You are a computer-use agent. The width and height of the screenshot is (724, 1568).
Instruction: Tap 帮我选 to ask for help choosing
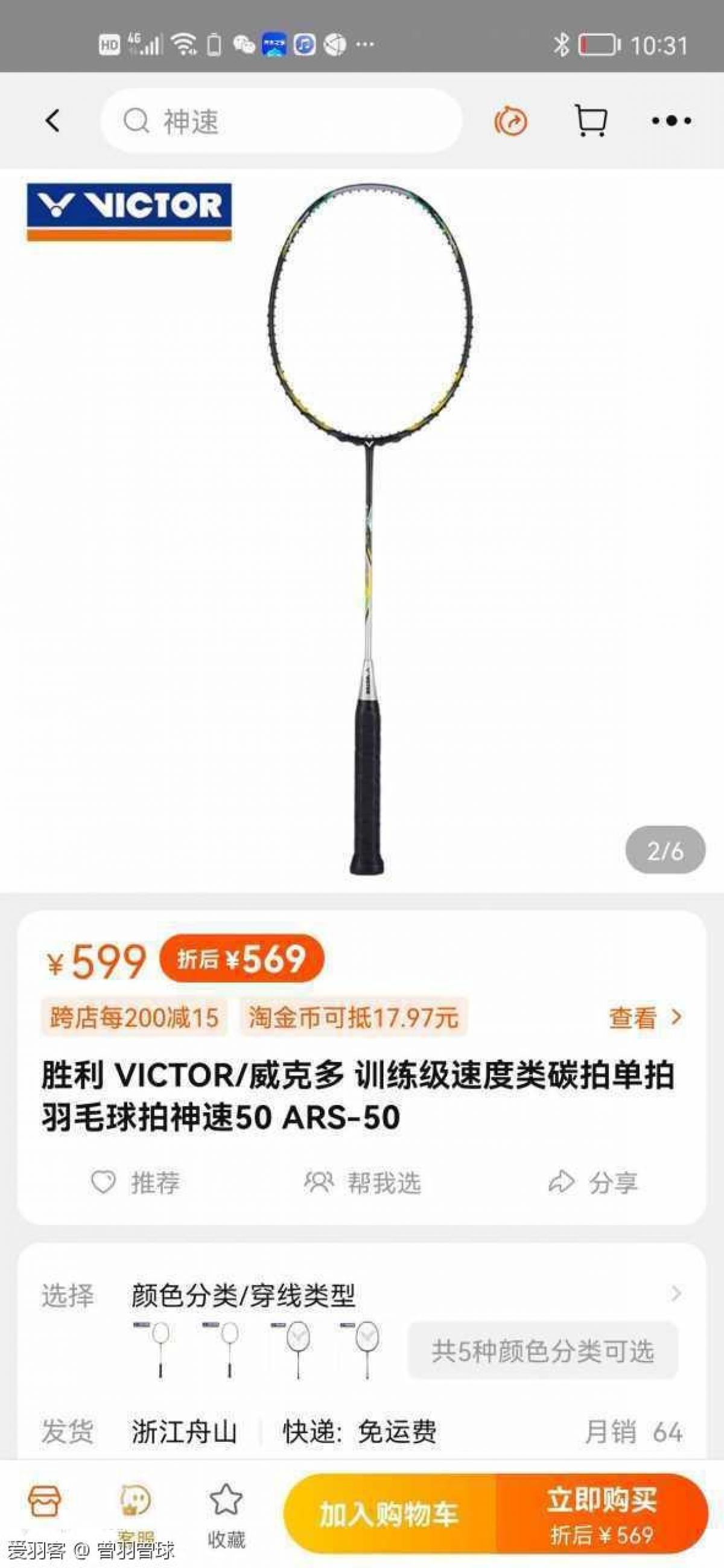tap(363, 1182)
